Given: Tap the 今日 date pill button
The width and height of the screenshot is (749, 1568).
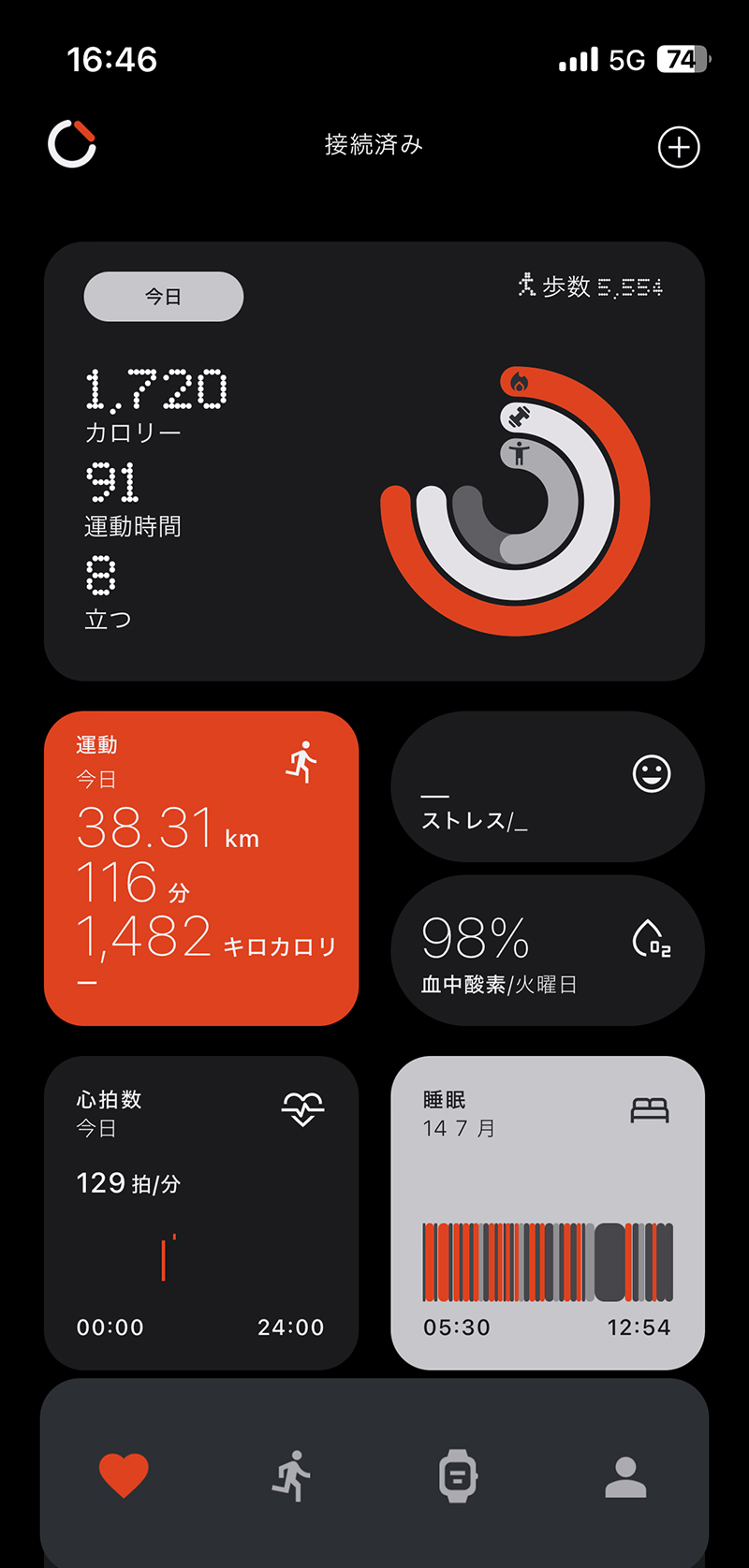Looking at the screenshot, I should tap(163, 296).
